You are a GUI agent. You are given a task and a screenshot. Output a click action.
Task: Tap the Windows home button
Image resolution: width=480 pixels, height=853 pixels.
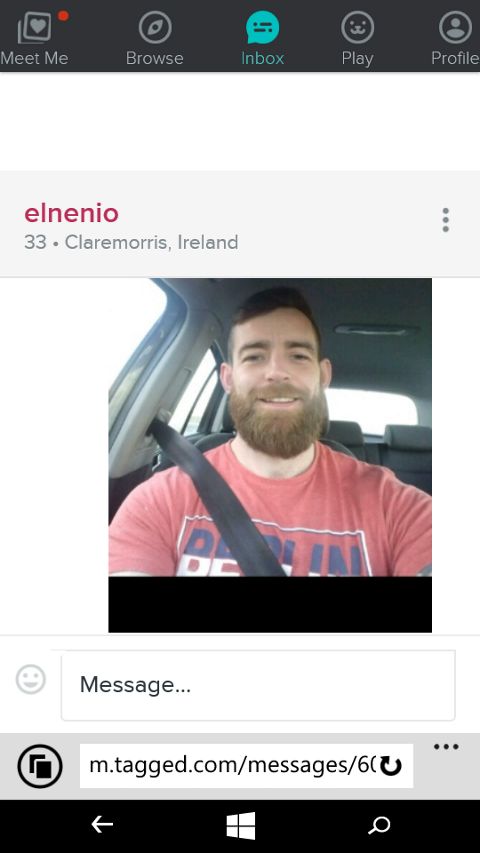coord(241,825)
